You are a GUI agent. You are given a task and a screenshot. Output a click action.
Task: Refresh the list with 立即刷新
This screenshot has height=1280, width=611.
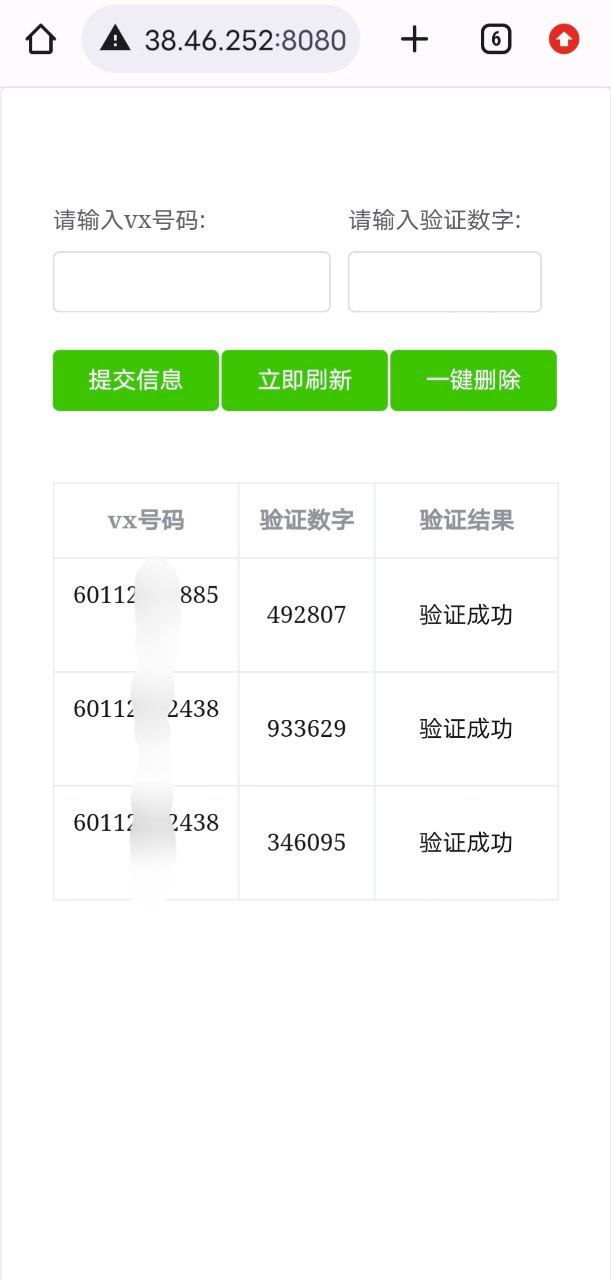point(304,380)
